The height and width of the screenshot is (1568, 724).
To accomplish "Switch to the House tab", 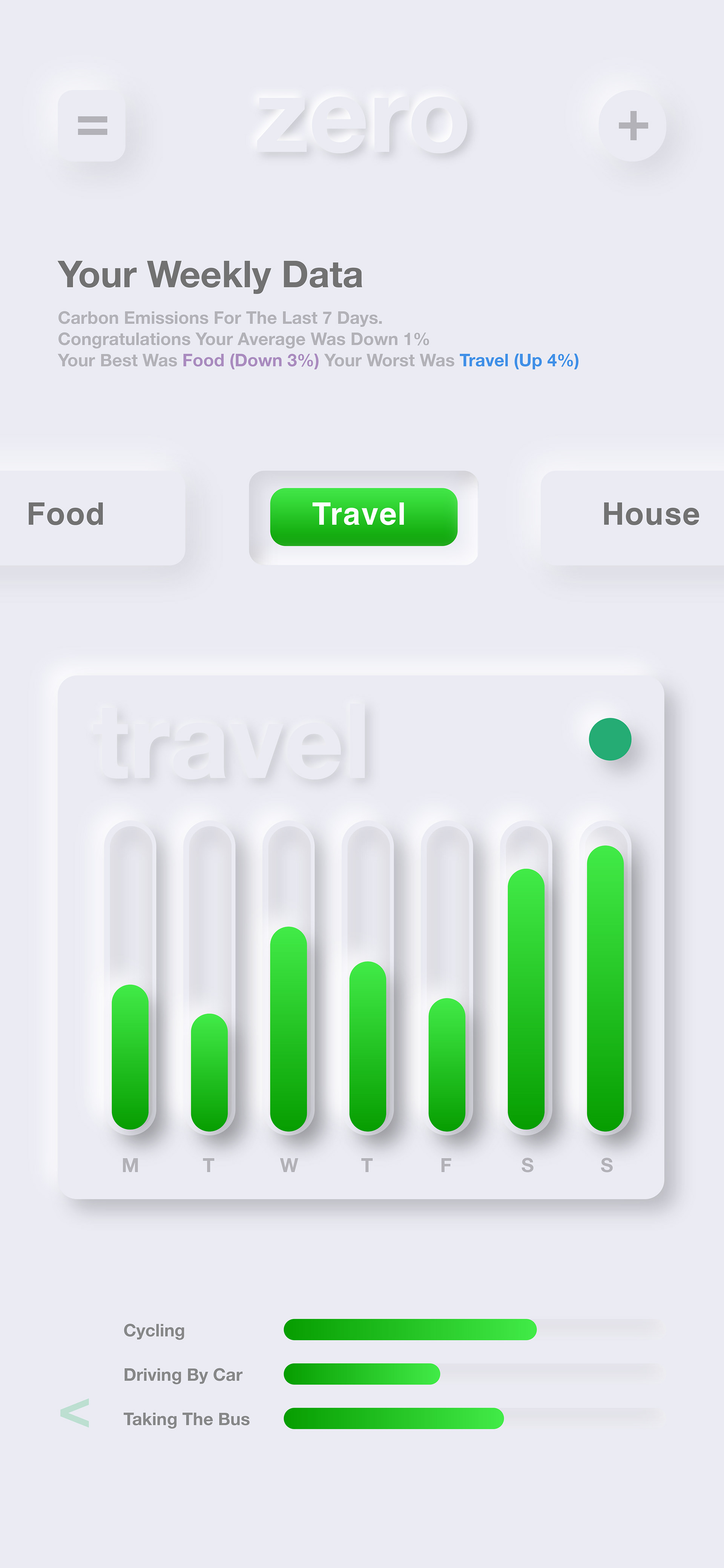I will [633, 518].
